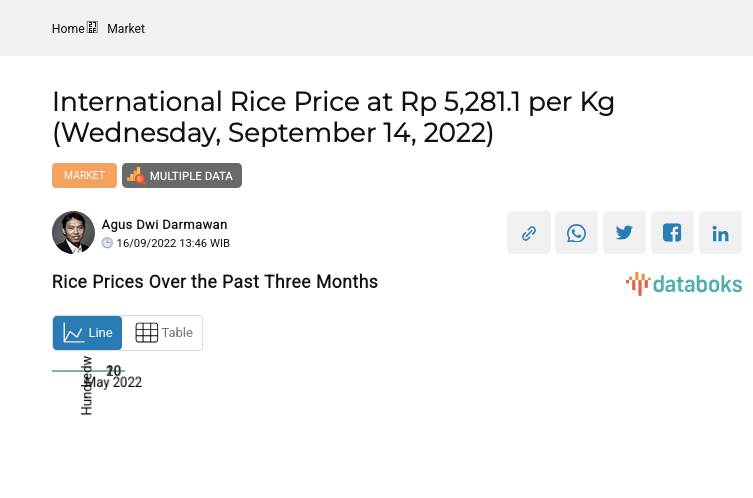
Task: Switch to the Line chart view
Action: point(88,333)
